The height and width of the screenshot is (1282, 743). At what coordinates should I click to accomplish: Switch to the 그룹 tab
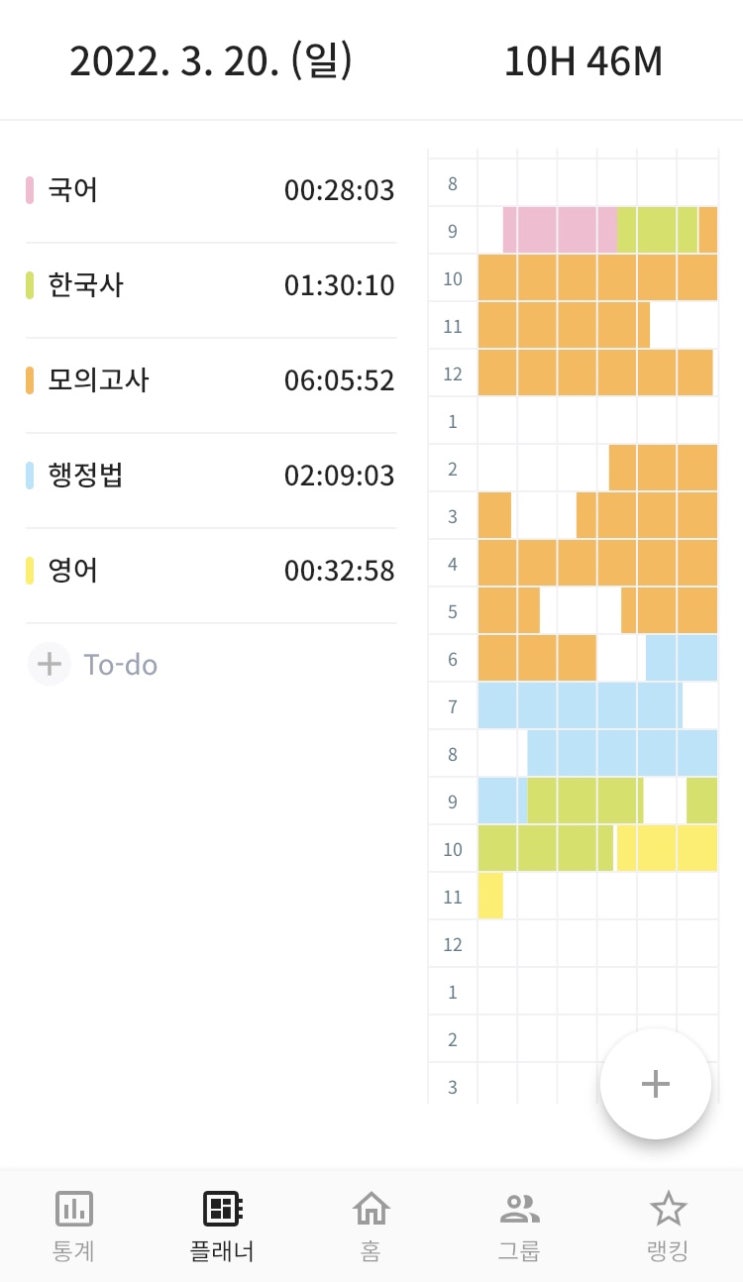519,1225
